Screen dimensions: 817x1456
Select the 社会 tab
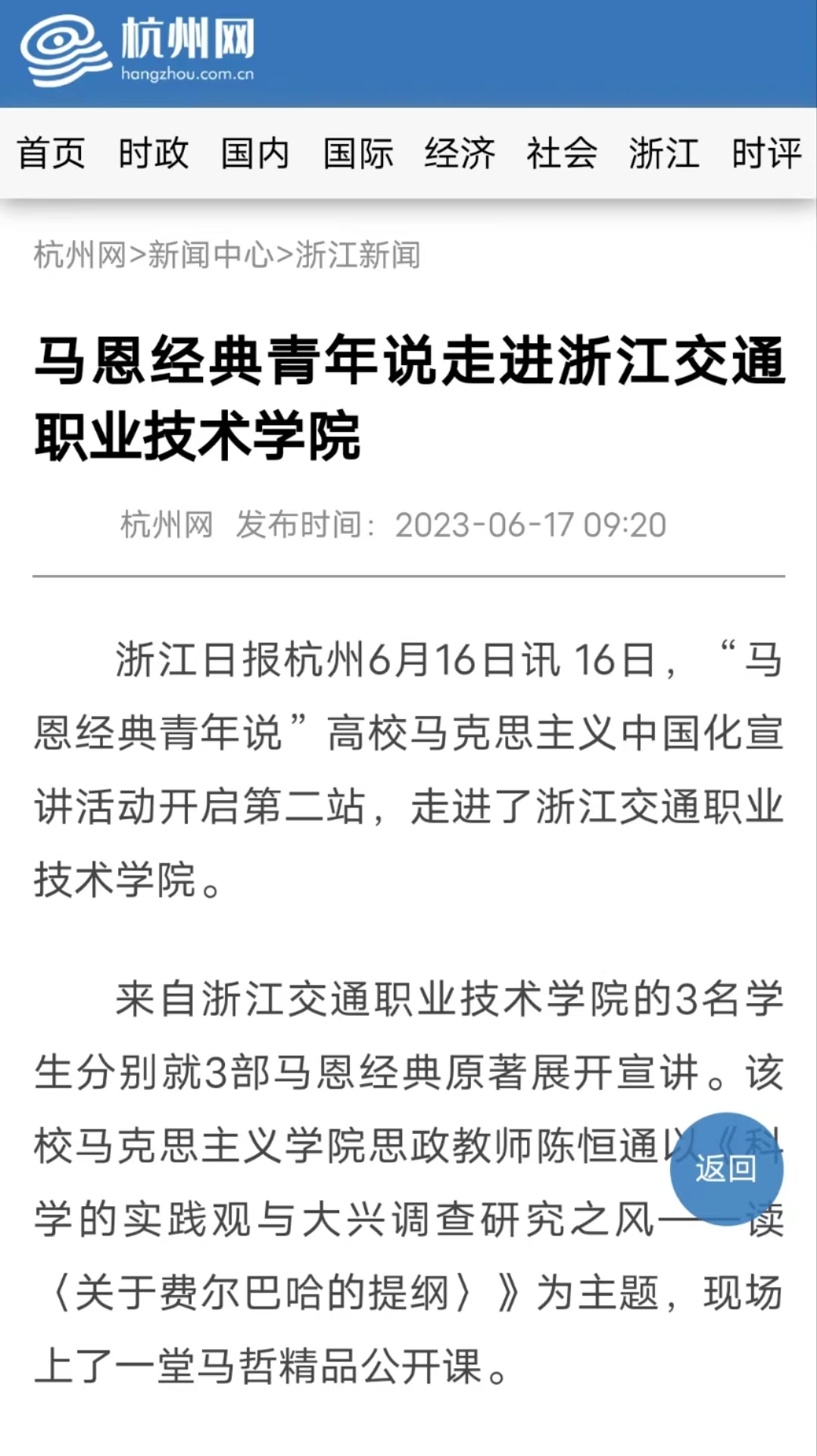(x=562, y=153)
